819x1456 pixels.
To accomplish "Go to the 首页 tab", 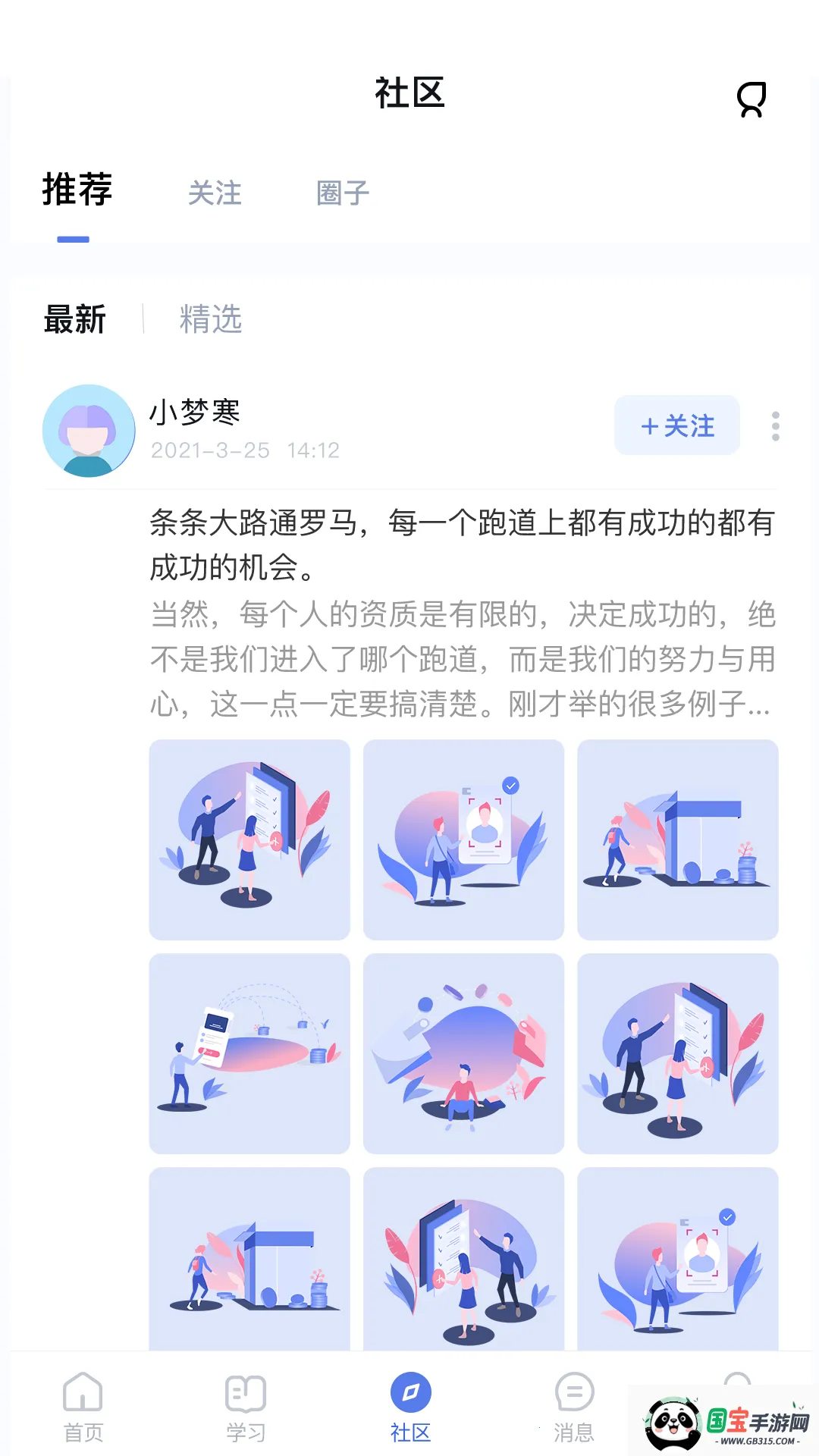I will tap(83, 1407).
